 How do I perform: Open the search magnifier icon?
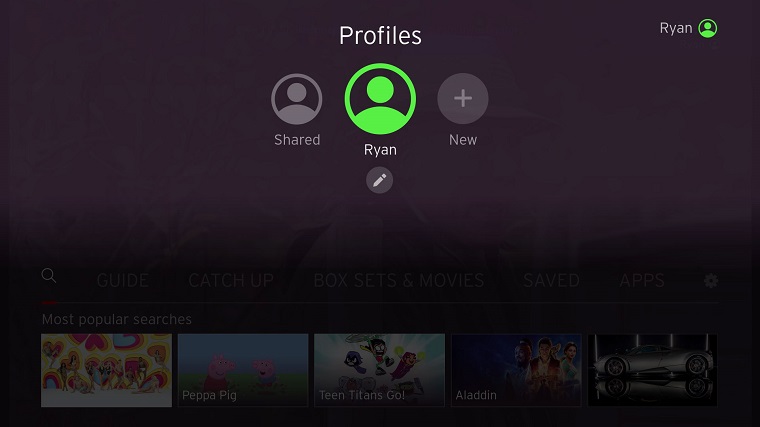[49, 276]
